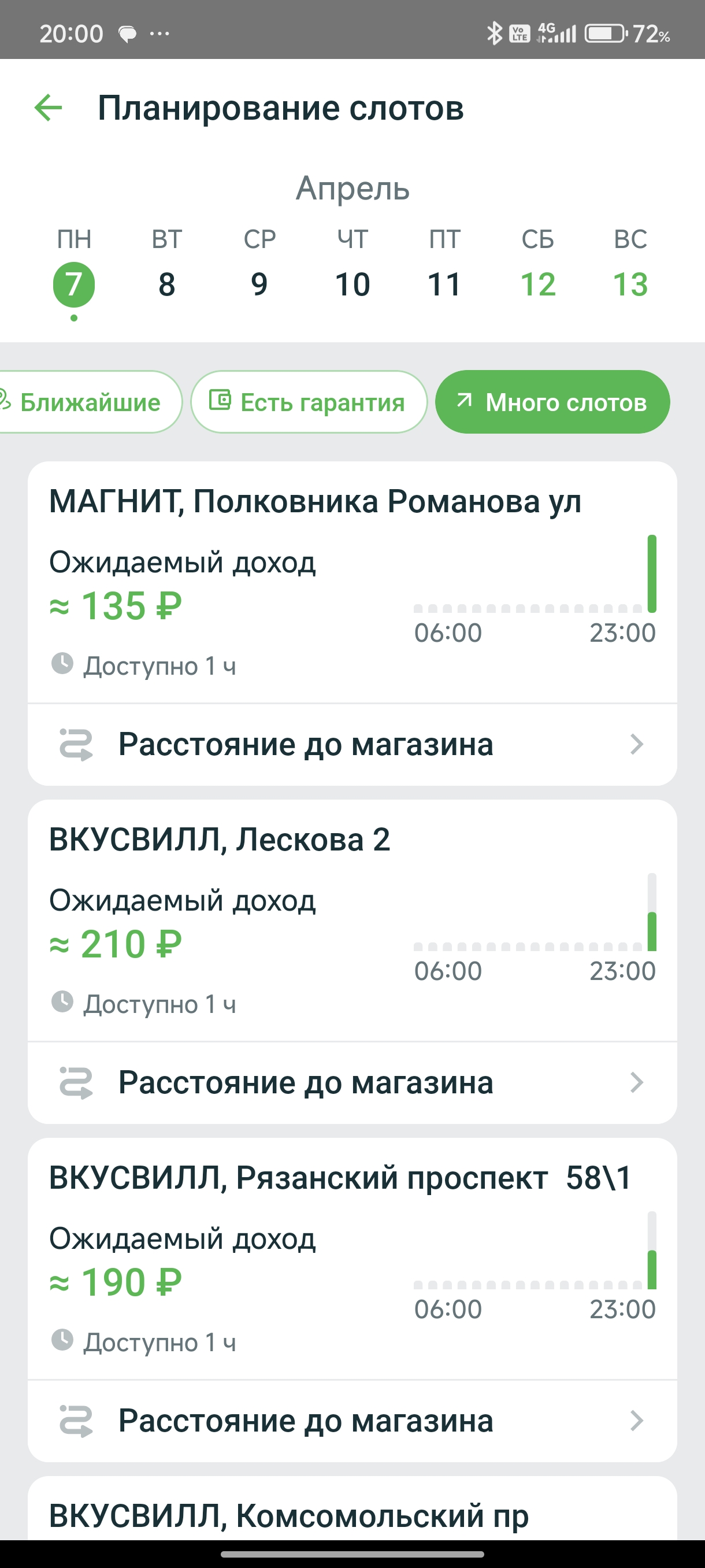The image size is (705, 1568).
Task: Open the ВКУСВИЛЛ, Лескова 2 card
Action: [x=352, y=920]
